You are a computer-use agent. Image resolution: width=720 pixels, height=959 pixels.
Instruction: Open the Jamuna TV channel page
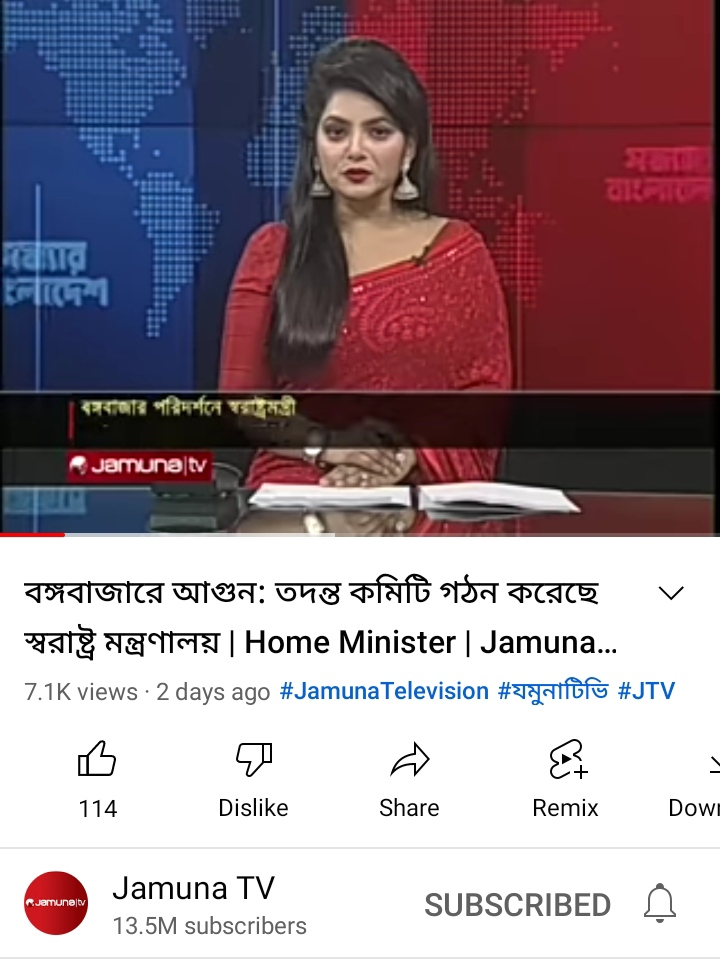click(193, 888)
